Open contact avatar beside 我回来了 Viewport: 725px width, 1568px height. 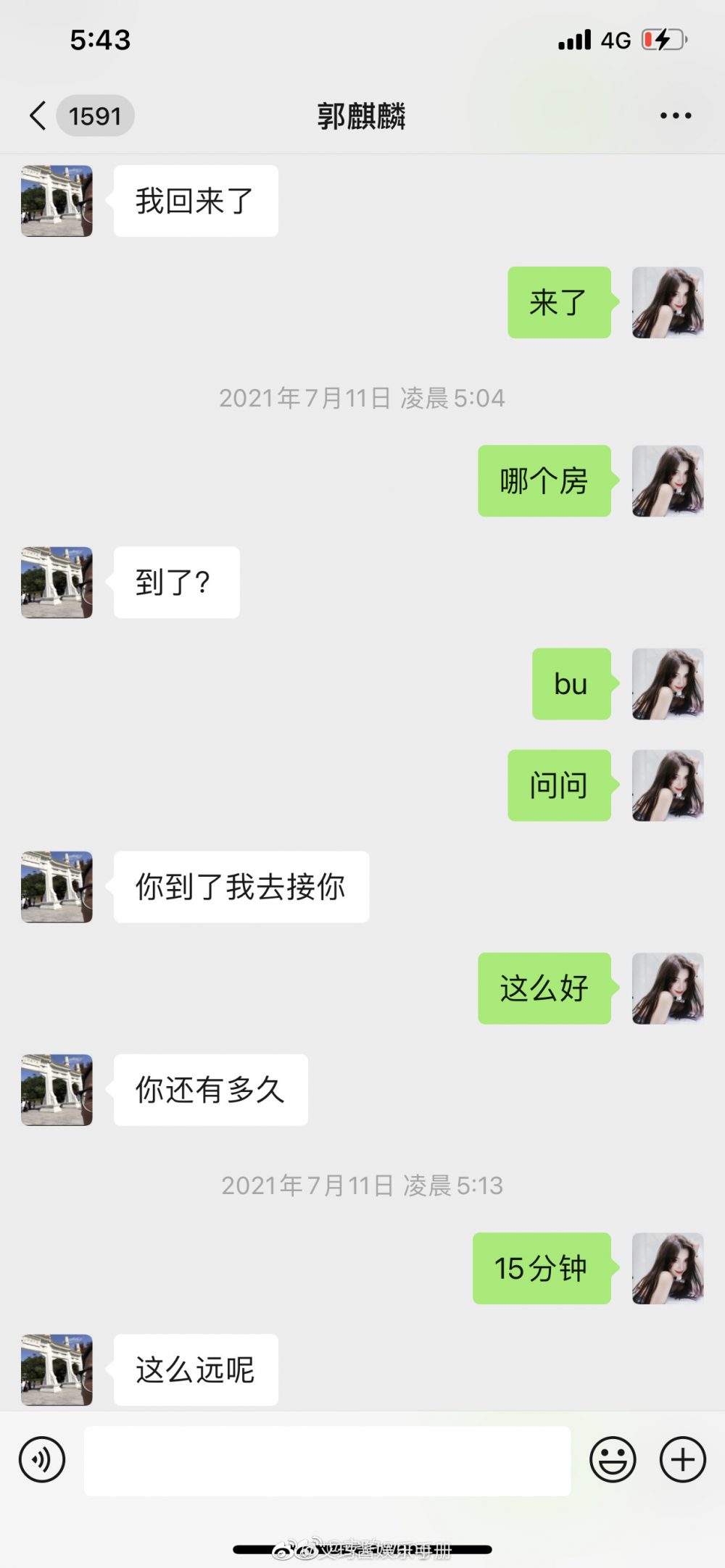pos(57,201)
